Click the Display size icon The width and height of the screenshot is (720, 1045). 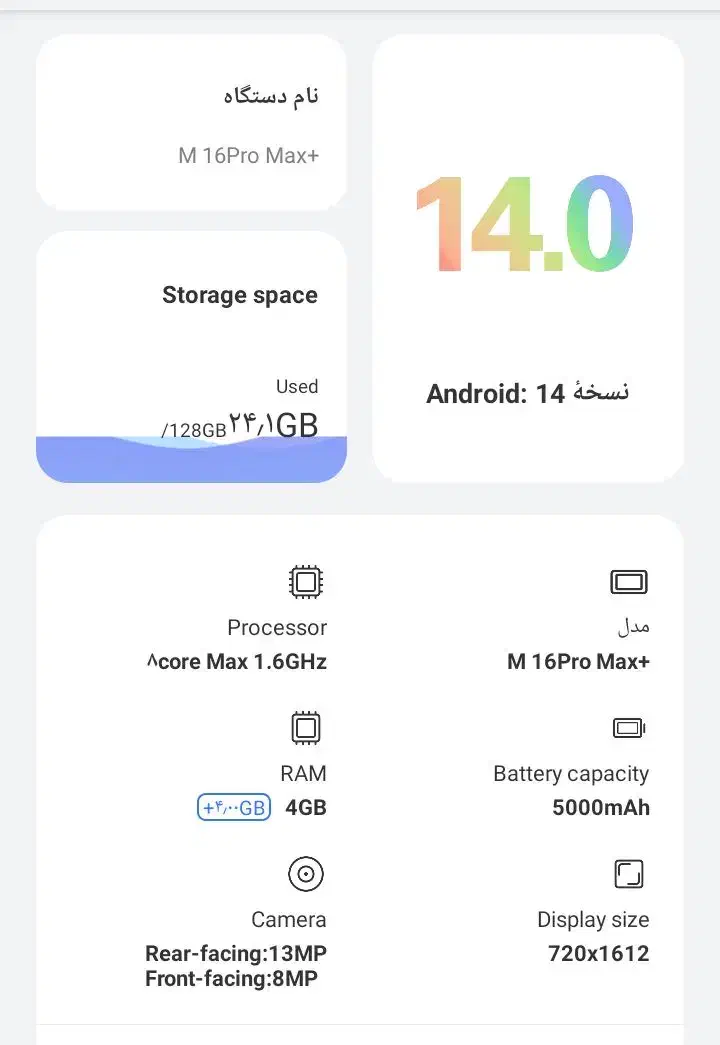pyautogui.click(x=628, y=873)
